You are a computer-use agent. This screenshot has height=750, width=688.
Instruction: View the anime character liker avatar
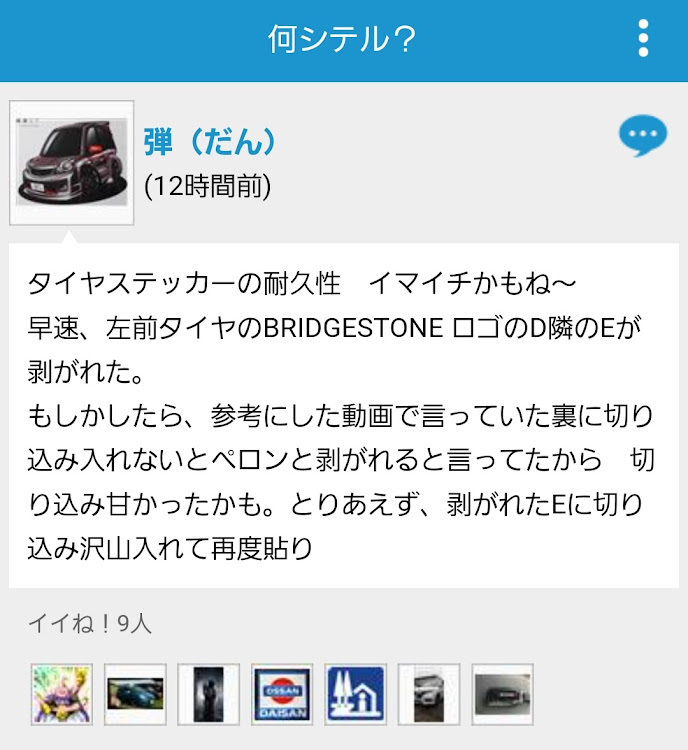coord(61,694)
